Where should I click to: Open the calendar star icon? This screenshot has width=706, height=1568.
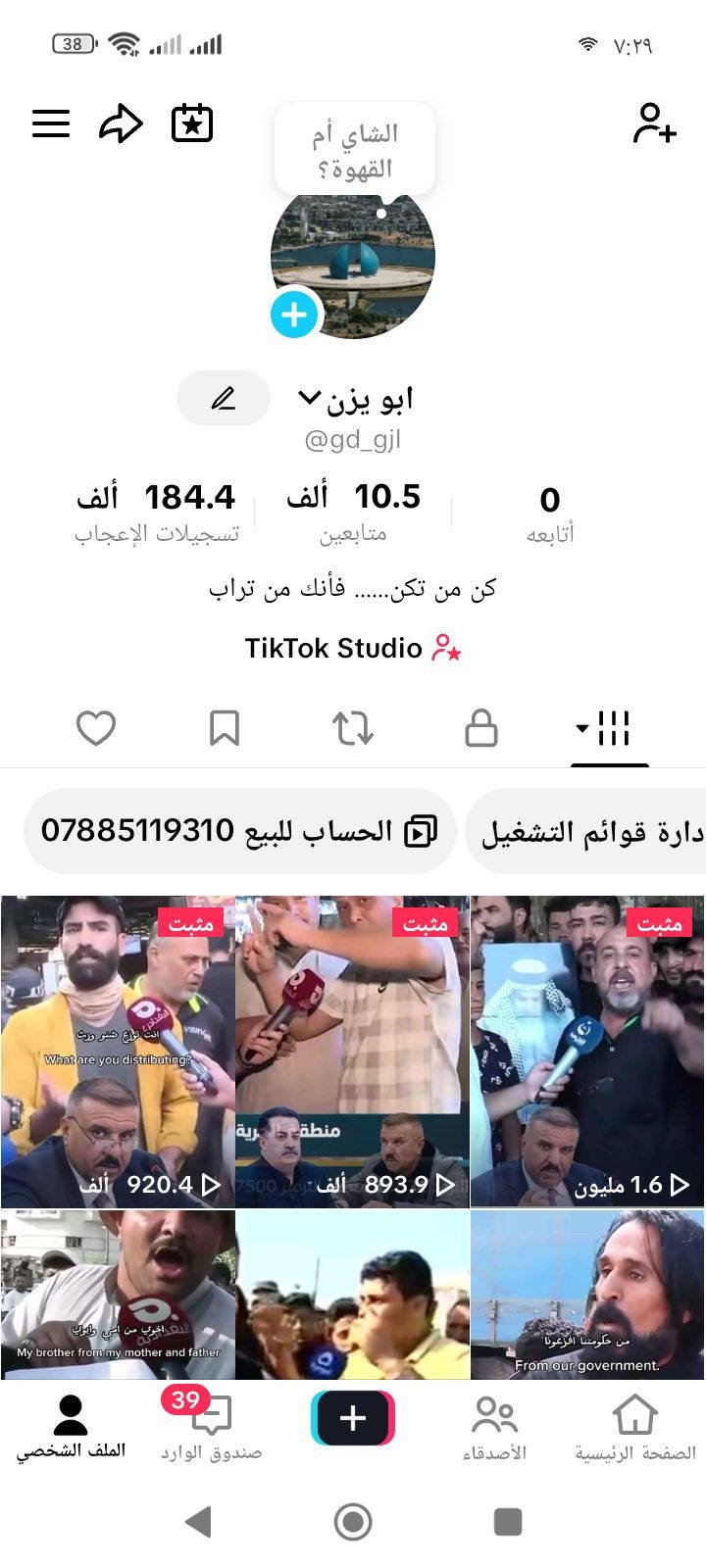point(192,123)
